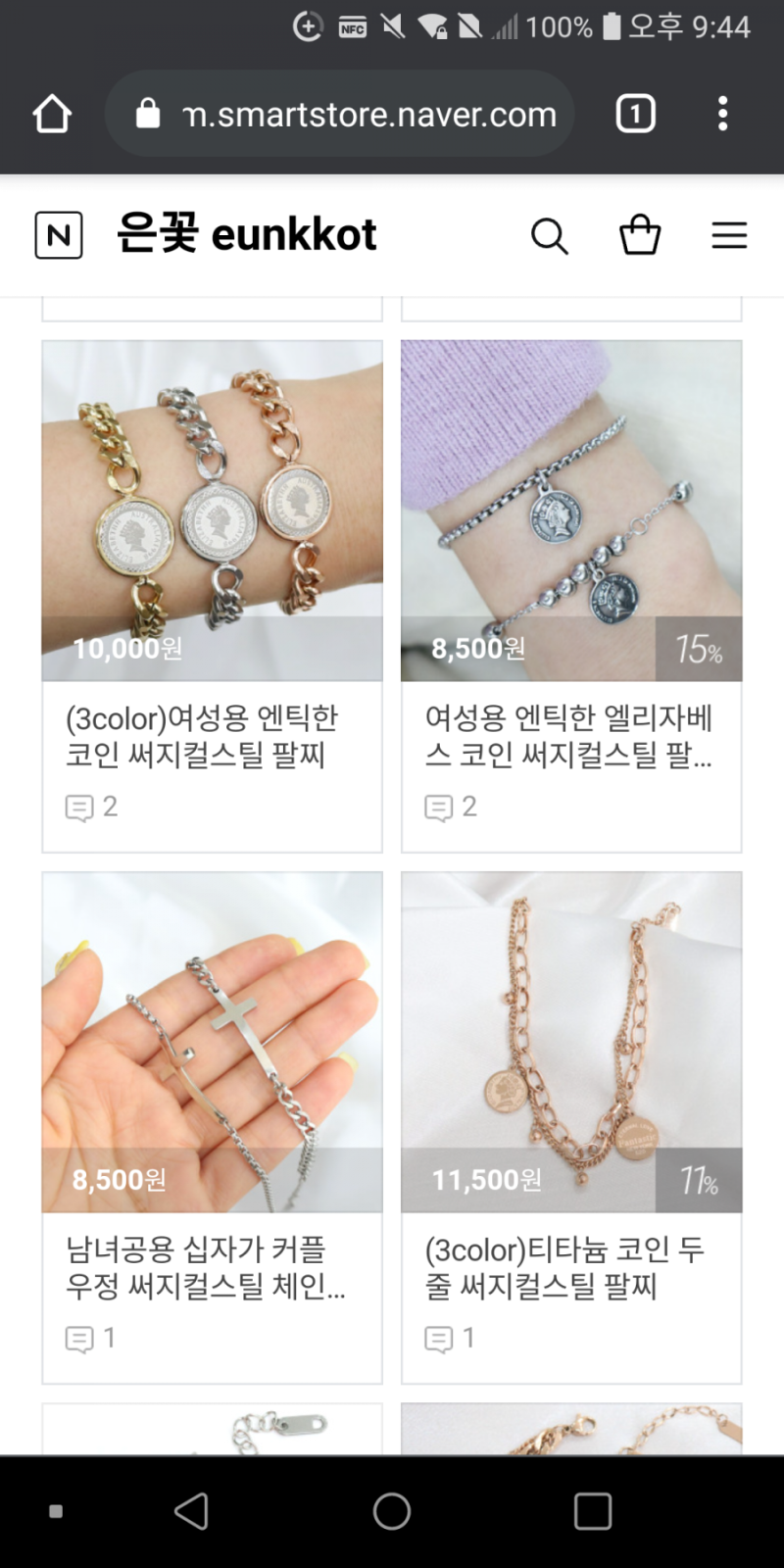Tap the 15% discounted bracelet photo
784x1568 pixels.
pyautogui.click(x=570, y=510)
